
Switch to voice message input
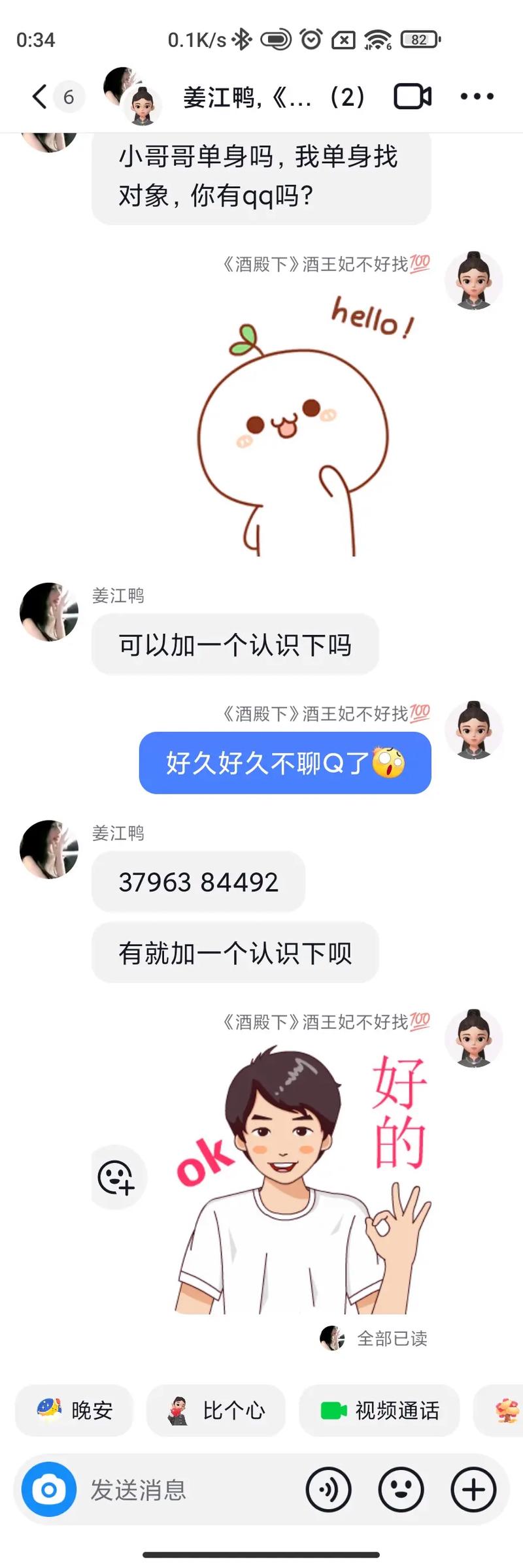coord(328,1490)
